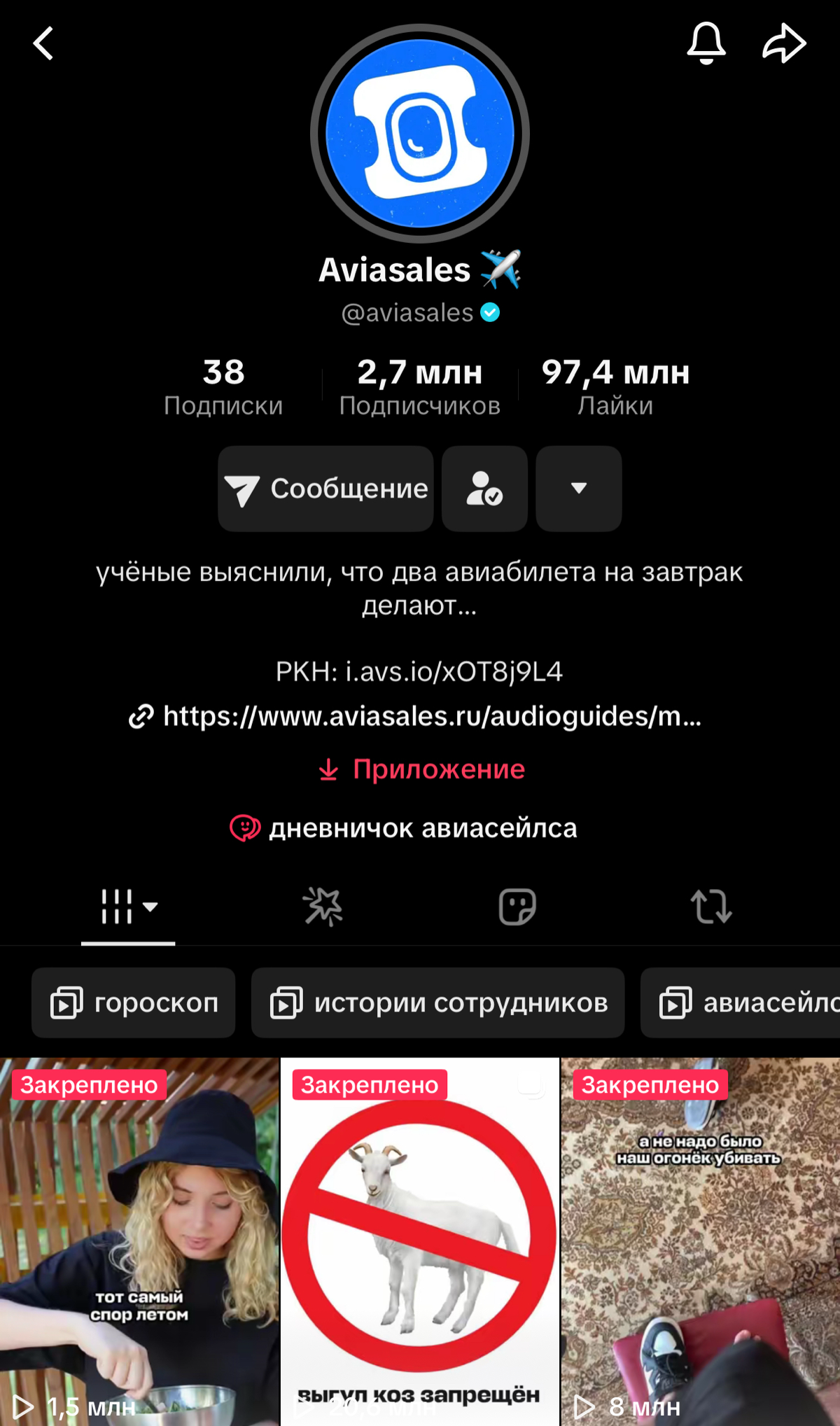Open video sort dropdown beside grid icon
The image size is (840, 1426).
(151, 908)
